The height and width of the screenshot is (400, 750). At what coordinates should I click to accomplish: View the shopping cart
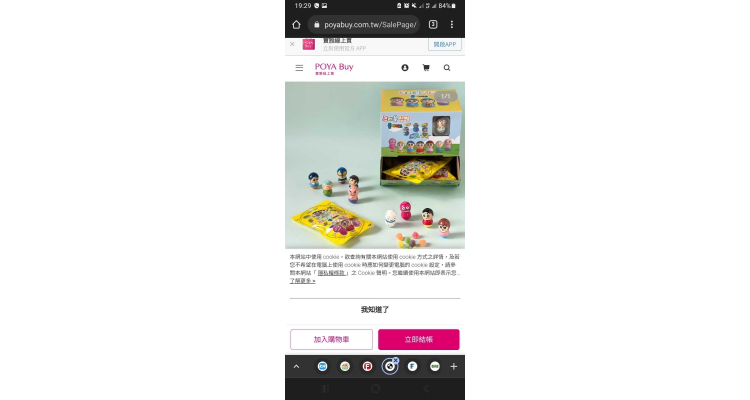click(426, 68)
